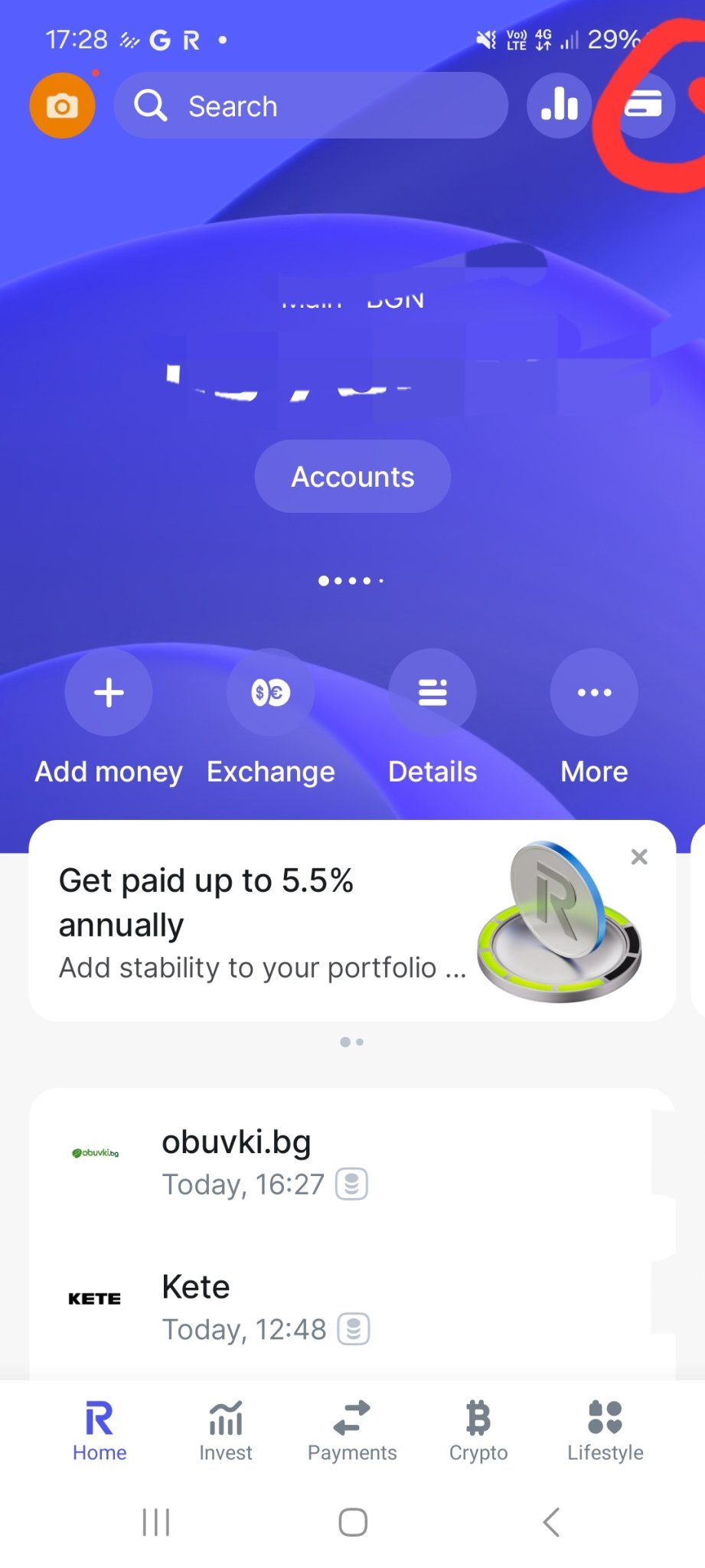Image resolution: width=705 pixels, height=1568 pixels.
Task: Dismiss the 5.5% annually promo card
Action: [x=639, y=857]
